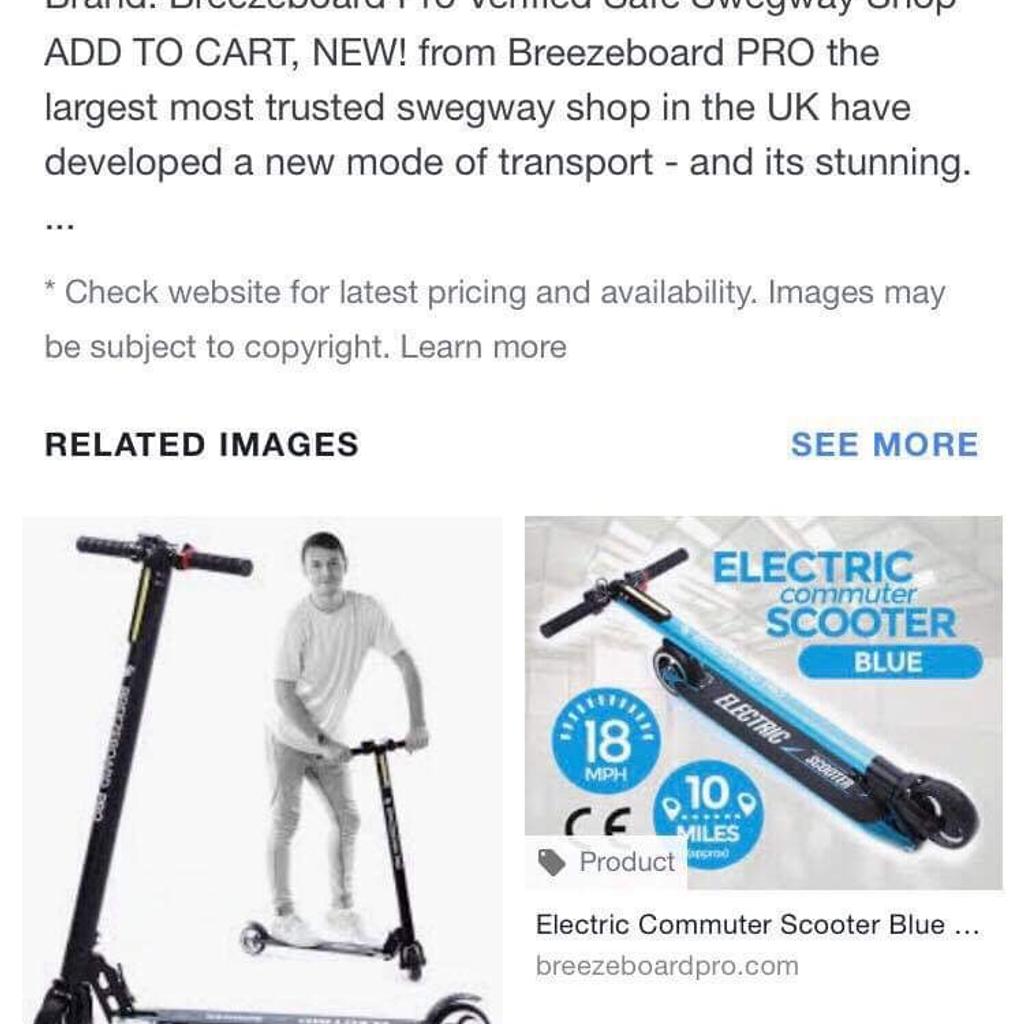Tap SEE MORE for related images
Viewport: 1024px width, 1024px height.
point(884,445)
